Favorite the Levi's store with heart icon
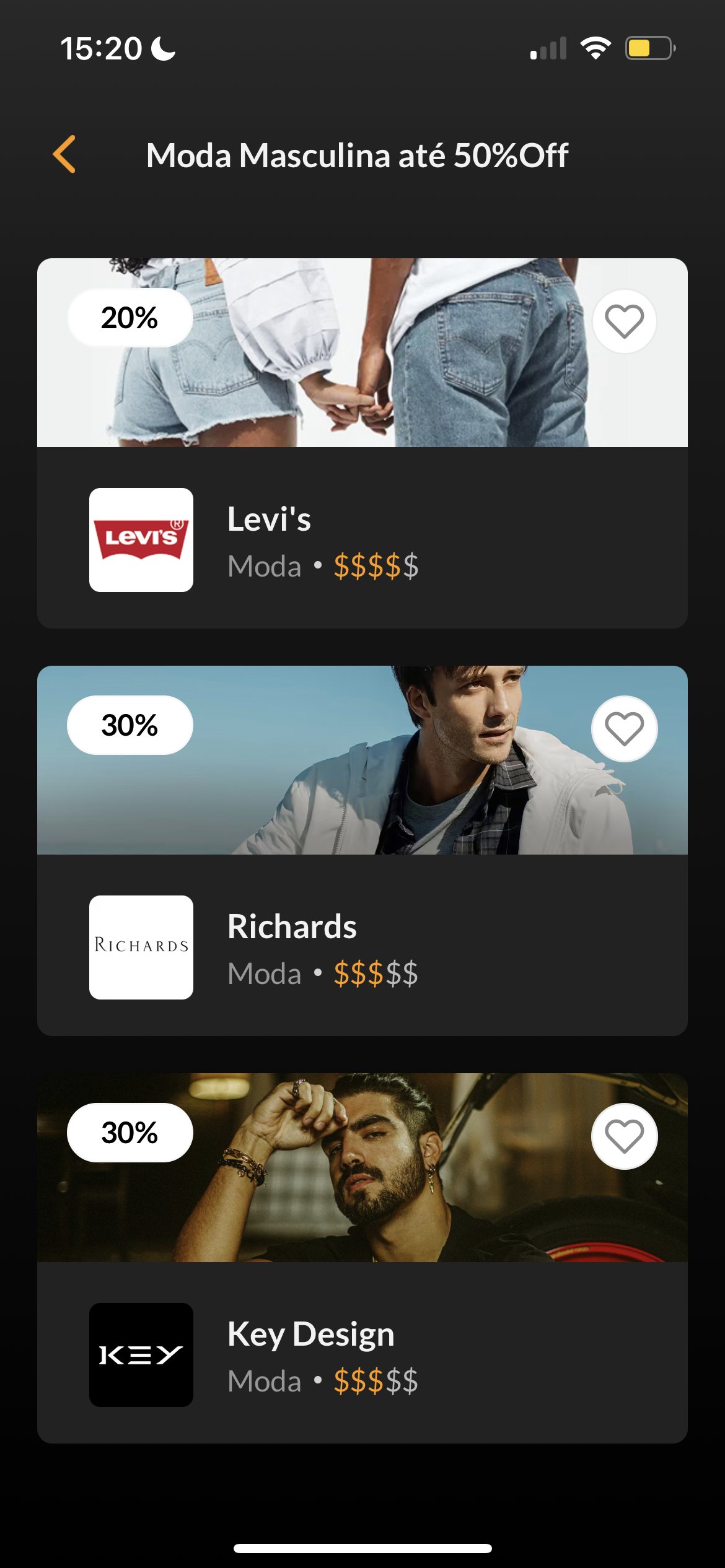The width and height of the screenshot is (725, 1568). click(x=624, y=321)
